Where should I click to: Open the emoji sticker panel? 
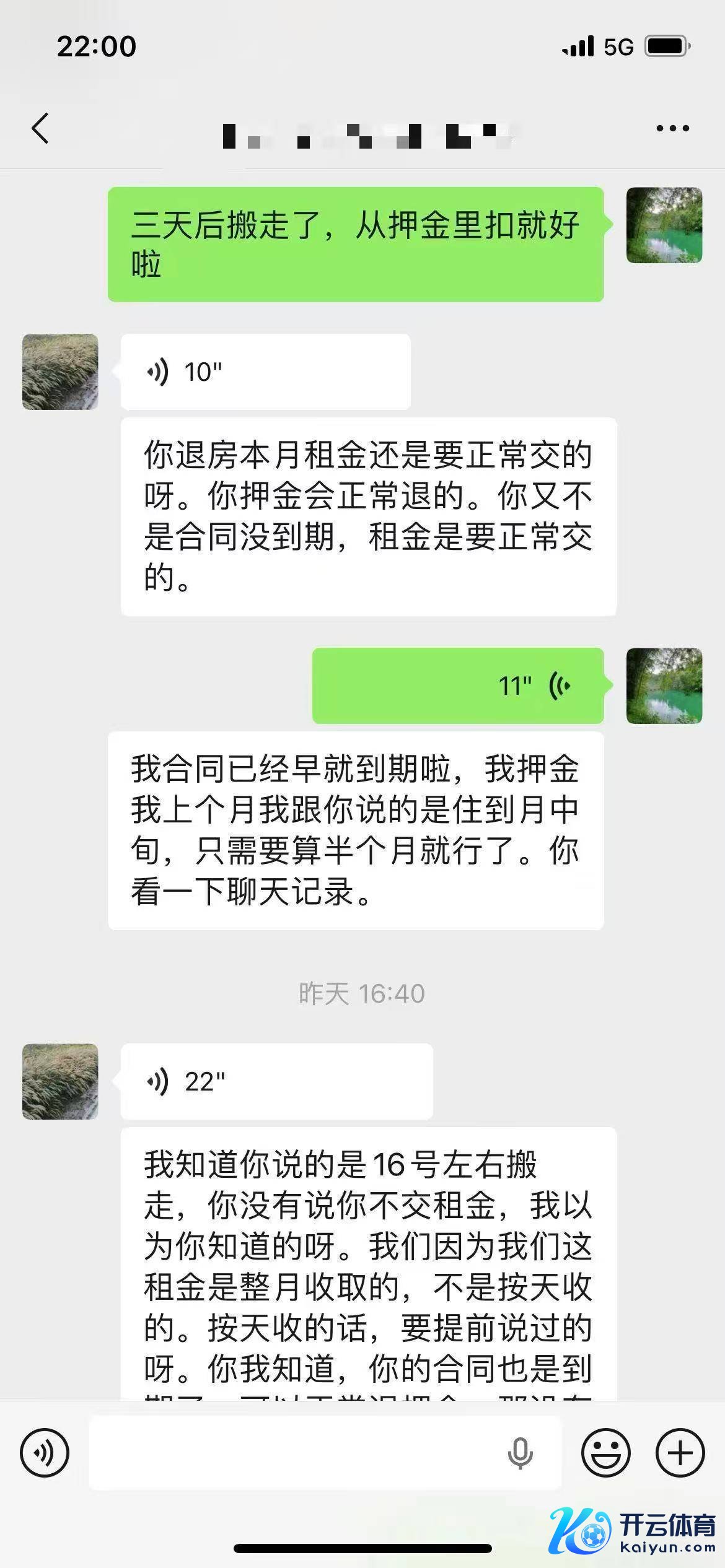point(605,1453)
